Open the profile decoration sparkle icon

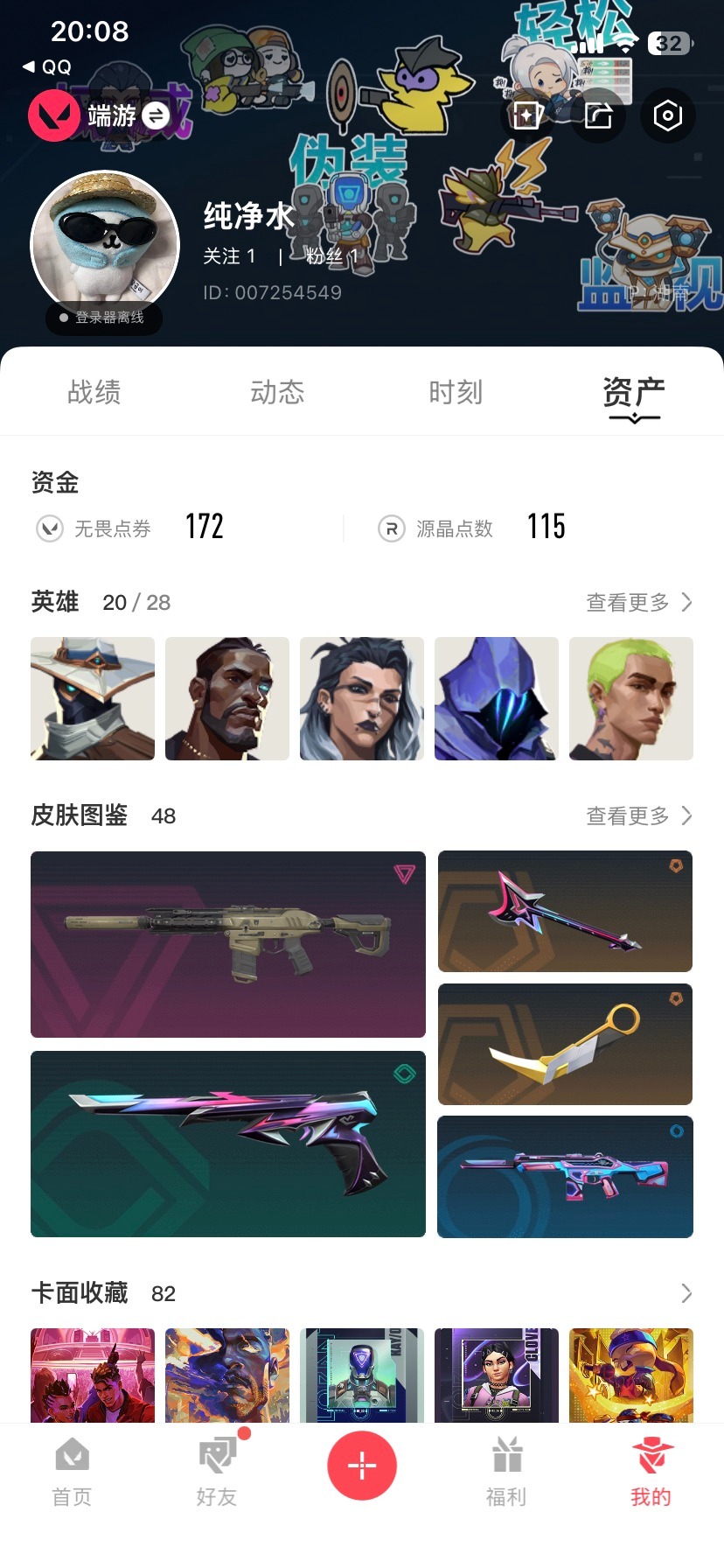(x=527, y=115)
